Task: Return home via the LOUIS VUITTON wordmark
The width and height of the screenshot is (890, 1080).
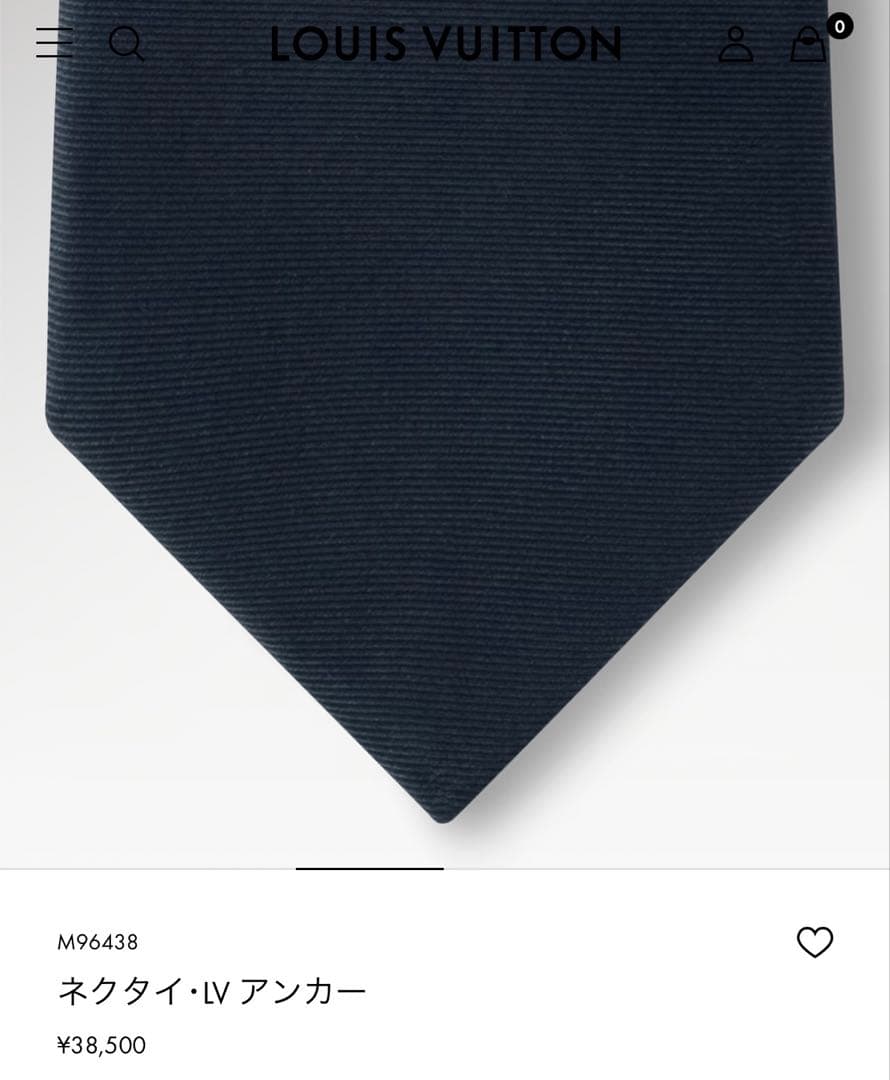Action: pos(445,42)
